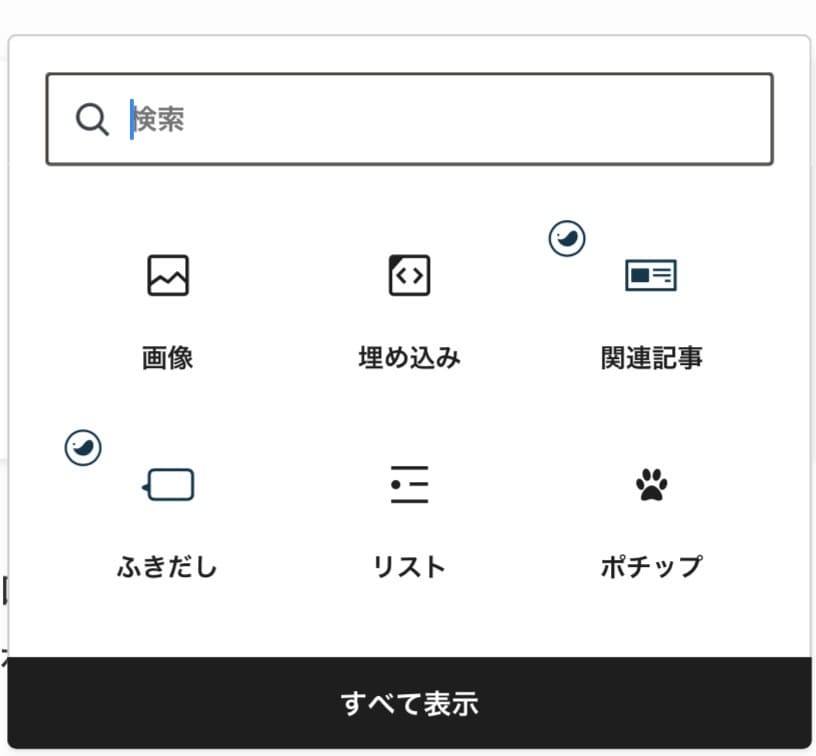The width and height of the screenshot is (816, 756).
Task: Tap すべて表示 to browse all blocks
Action: click(409, 703)
